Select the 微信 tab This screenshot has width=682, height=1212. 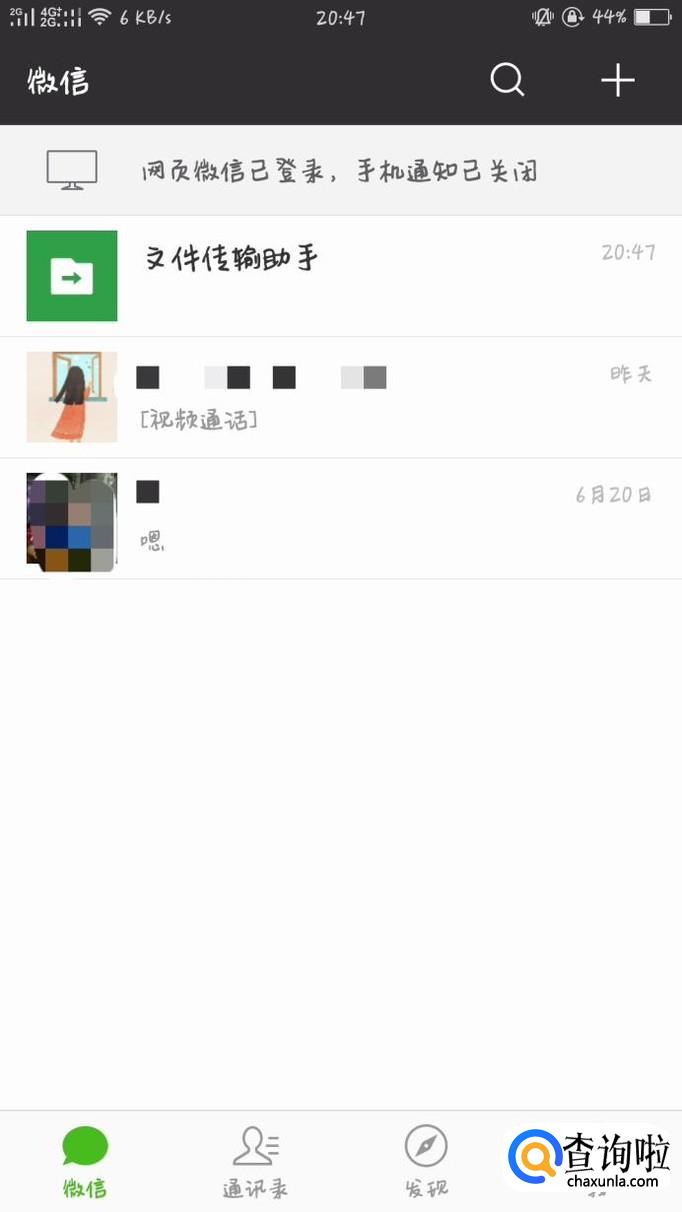(x=85, y=1162)
